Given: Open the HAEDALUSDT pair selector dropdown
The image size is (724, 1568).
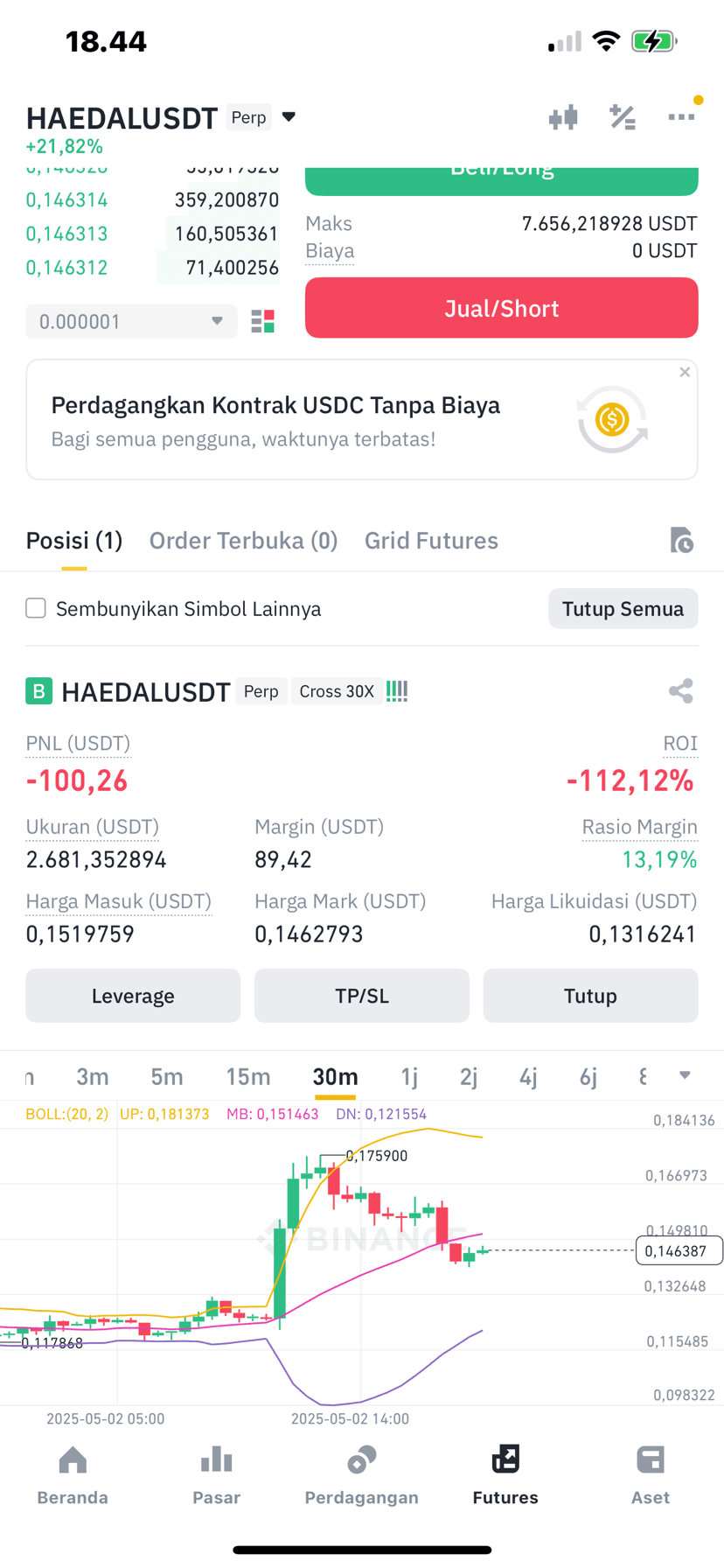Looking at the screenshot, I should tap(289, 116).
